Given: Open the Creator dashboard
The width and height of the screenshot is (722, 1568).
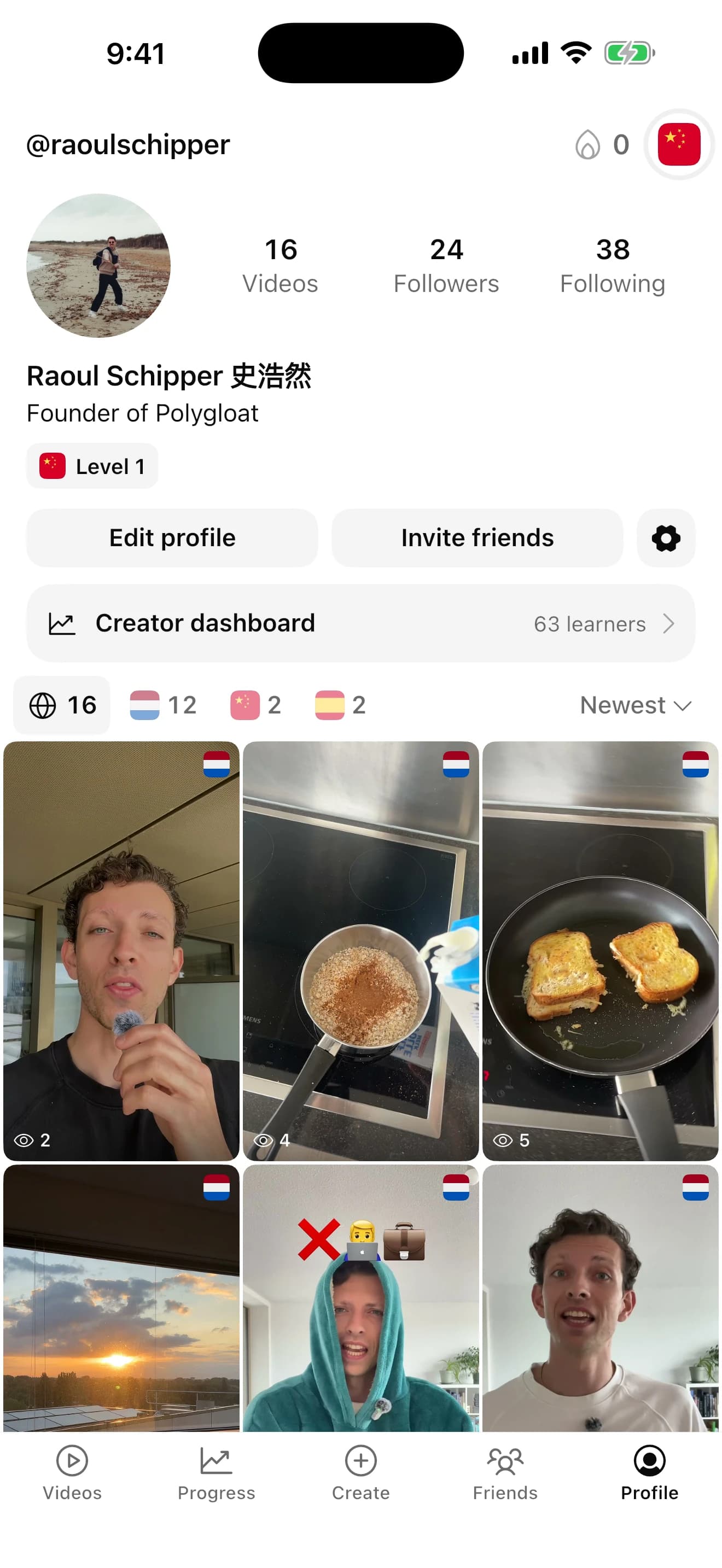Looking at the screenshot, I should tap(361, 623).
